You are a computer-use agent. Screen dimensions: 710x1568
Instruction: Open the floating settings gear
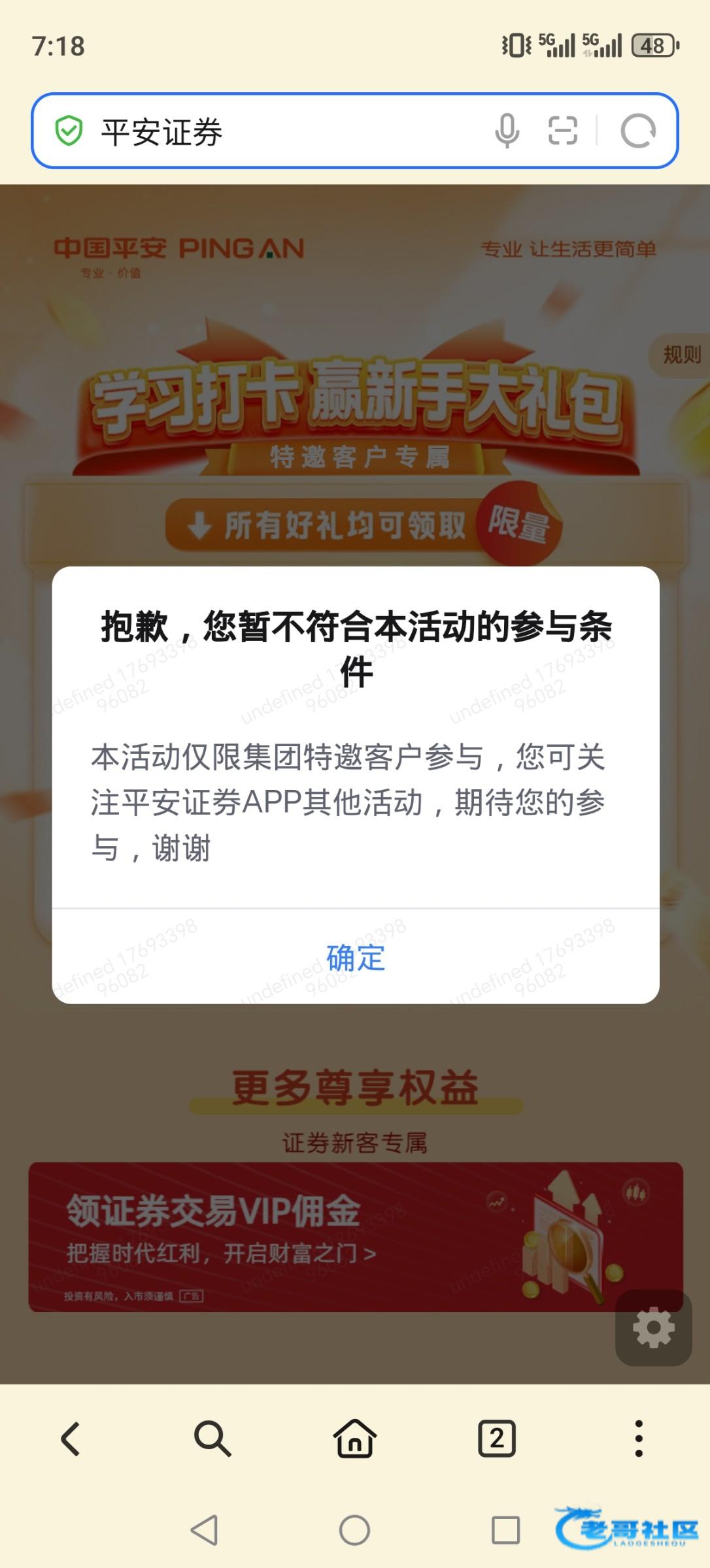(x=653, y=1327)
